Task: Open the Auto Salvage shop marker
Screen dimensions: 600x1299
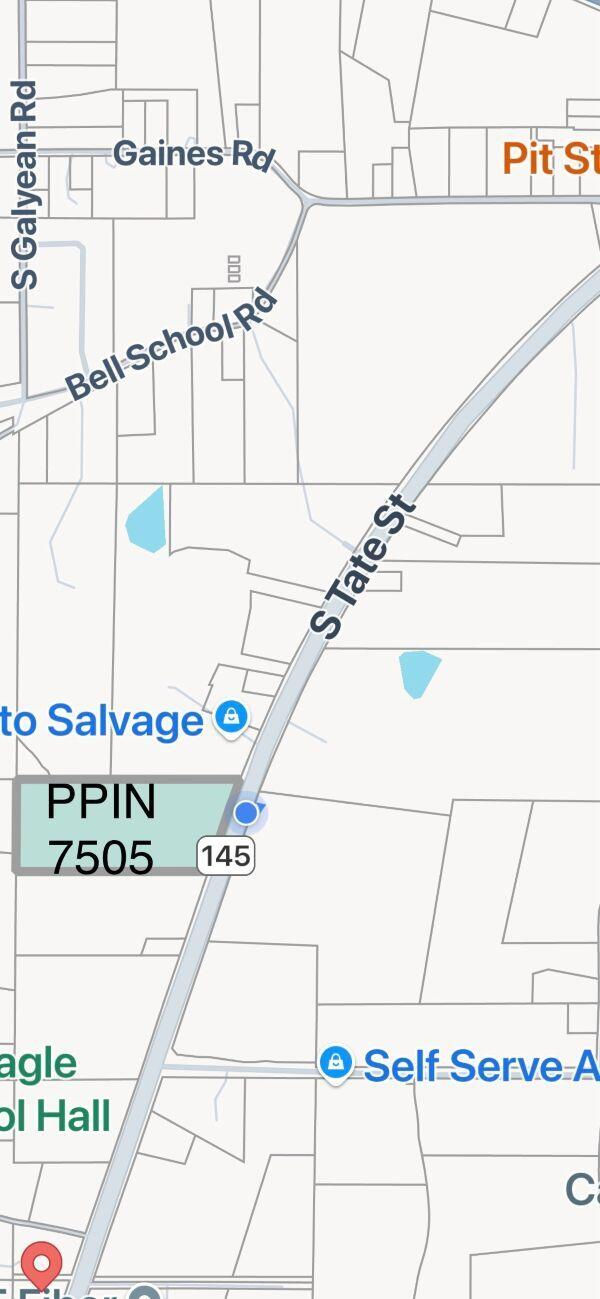Action: (232, 718)
